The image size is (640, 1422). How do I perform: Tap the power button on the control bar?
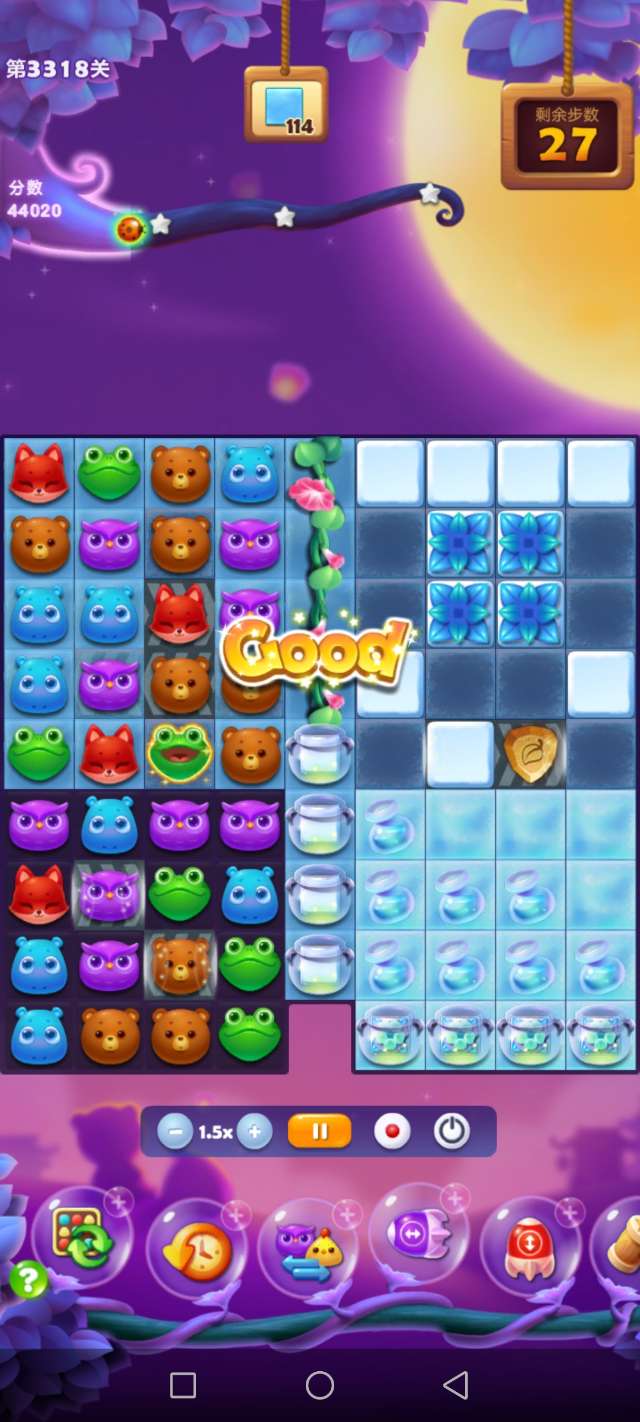[x=452, y=1132]
